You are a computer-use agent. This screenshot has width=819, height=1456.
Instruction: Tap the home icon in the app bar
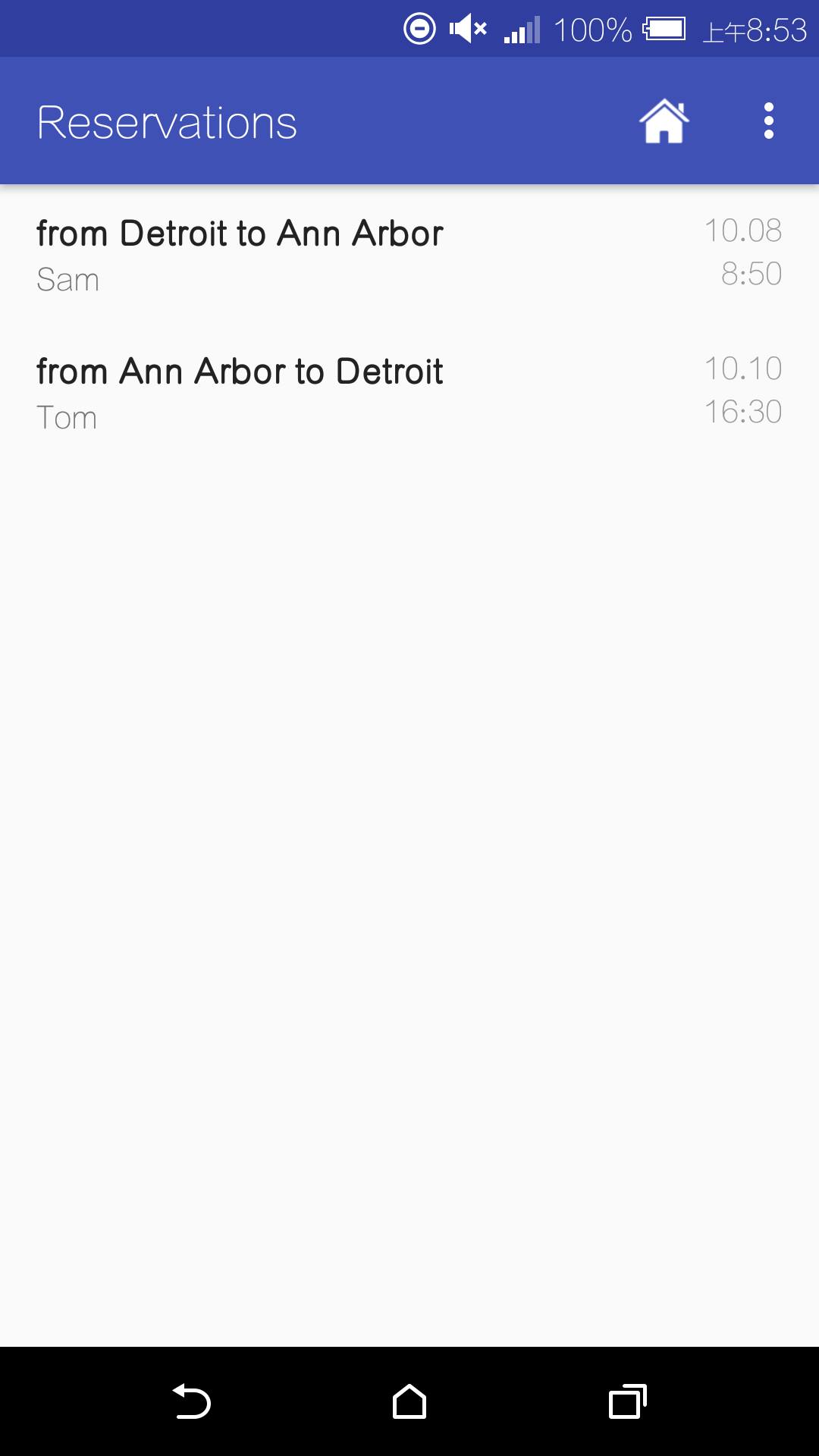pyautogui.click(x=664, y=121)
